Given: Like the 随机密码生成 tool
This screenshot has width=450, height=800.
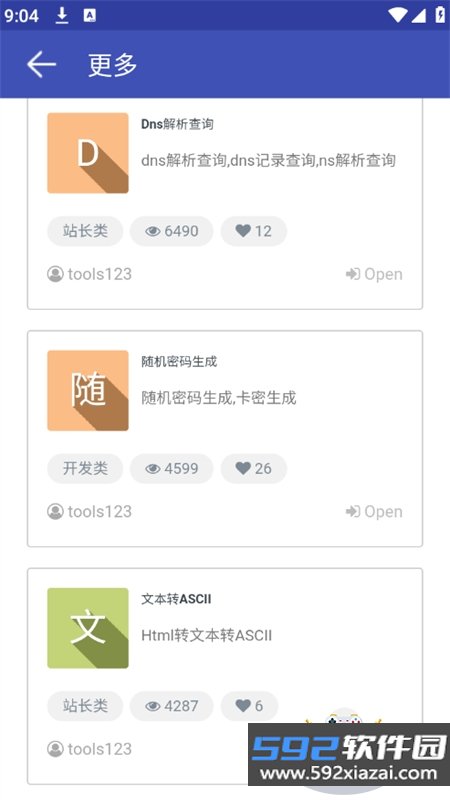Looking at the screenshot, I should (x=254, y=468).
